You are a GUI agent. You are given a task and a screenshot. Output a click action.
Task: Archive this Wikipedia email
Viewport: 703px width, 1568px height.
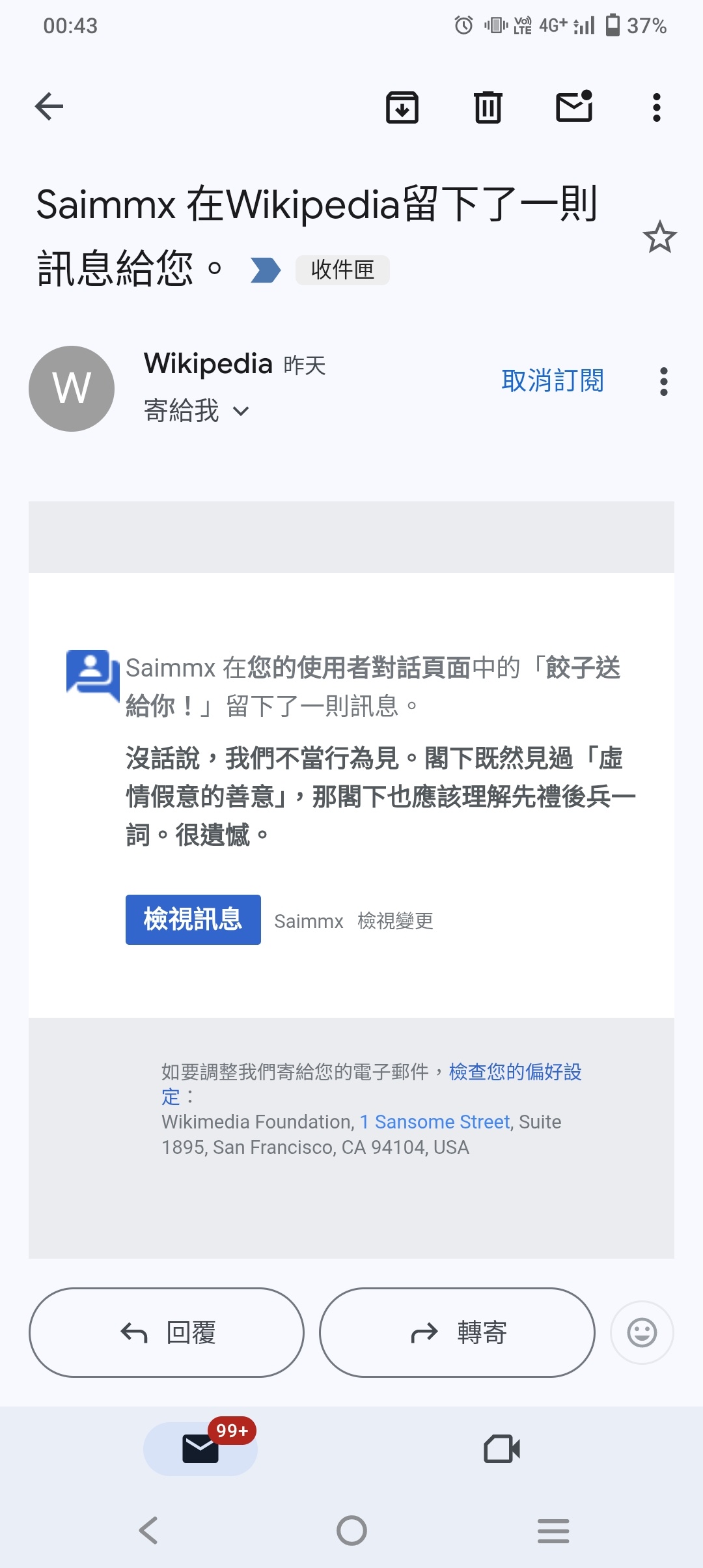pos(402,107)
